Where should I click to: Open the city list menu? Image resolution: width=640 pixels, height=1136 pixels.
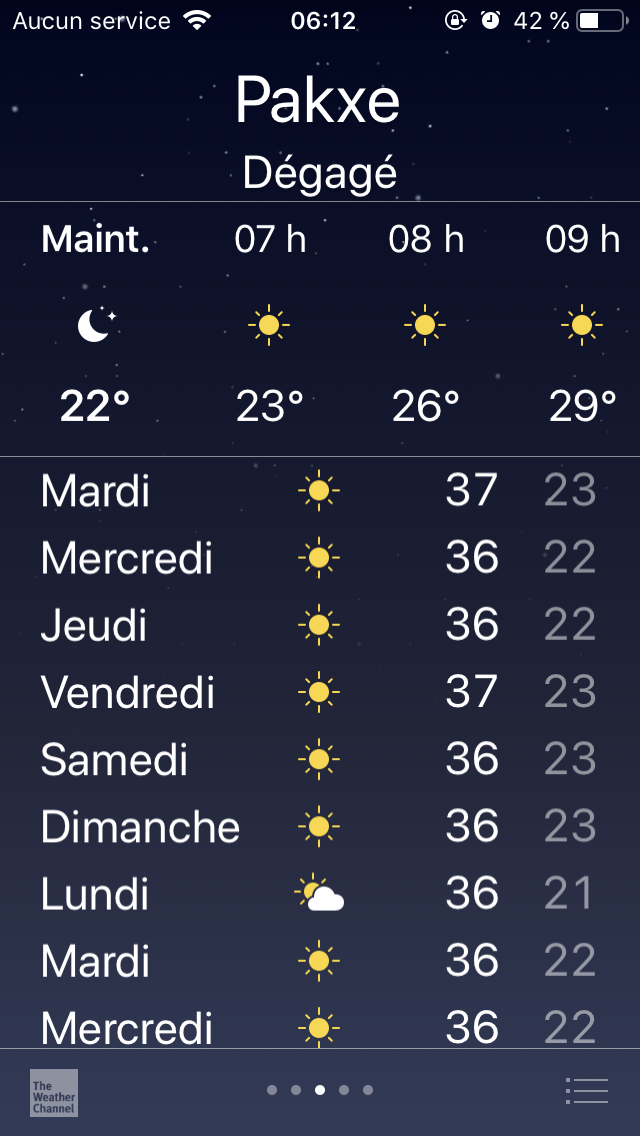586,1090
